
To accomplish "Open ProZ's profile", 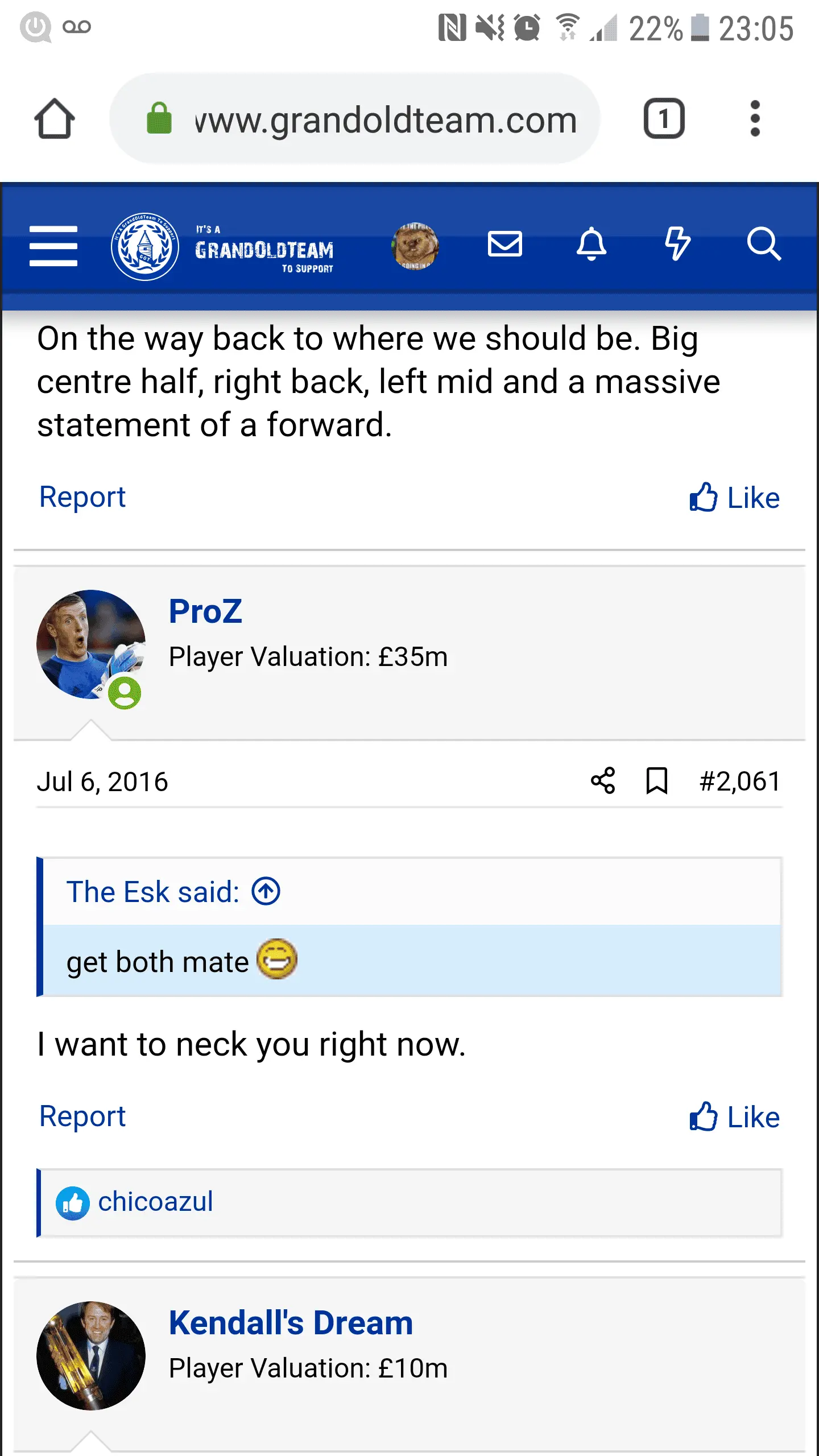I will point(205,611).
